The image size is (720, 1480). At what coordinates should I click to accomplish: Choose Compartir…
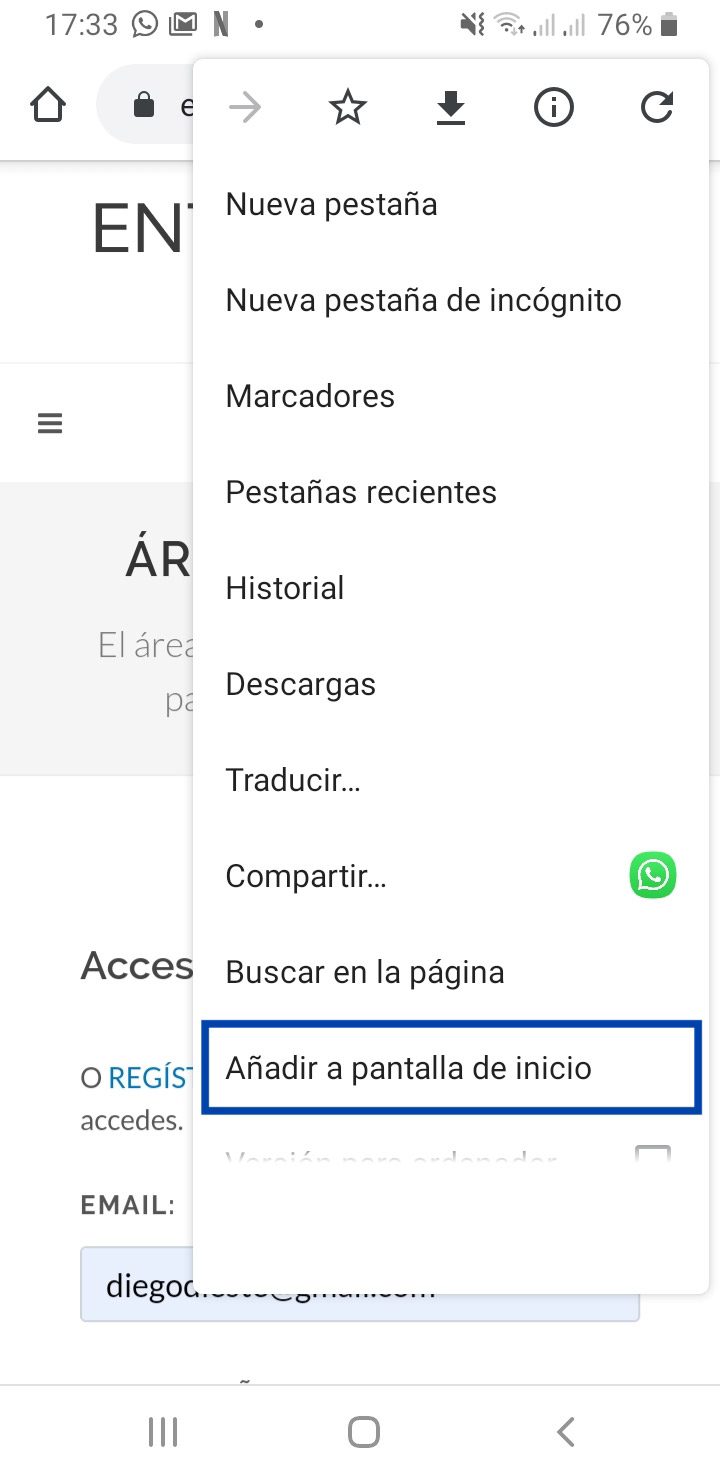tap(306, 876)
